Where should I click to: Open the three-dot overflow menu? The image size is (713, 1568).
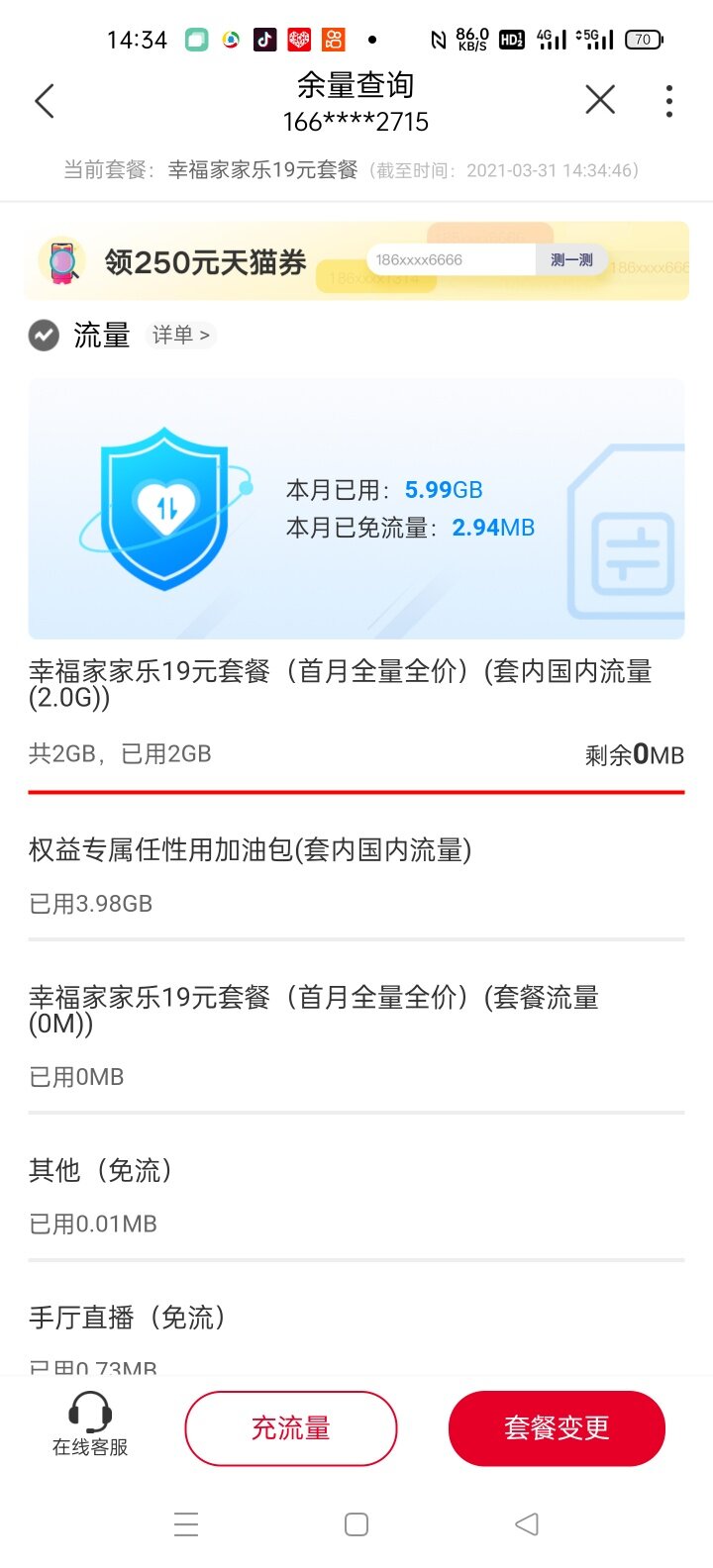point(669,101)
